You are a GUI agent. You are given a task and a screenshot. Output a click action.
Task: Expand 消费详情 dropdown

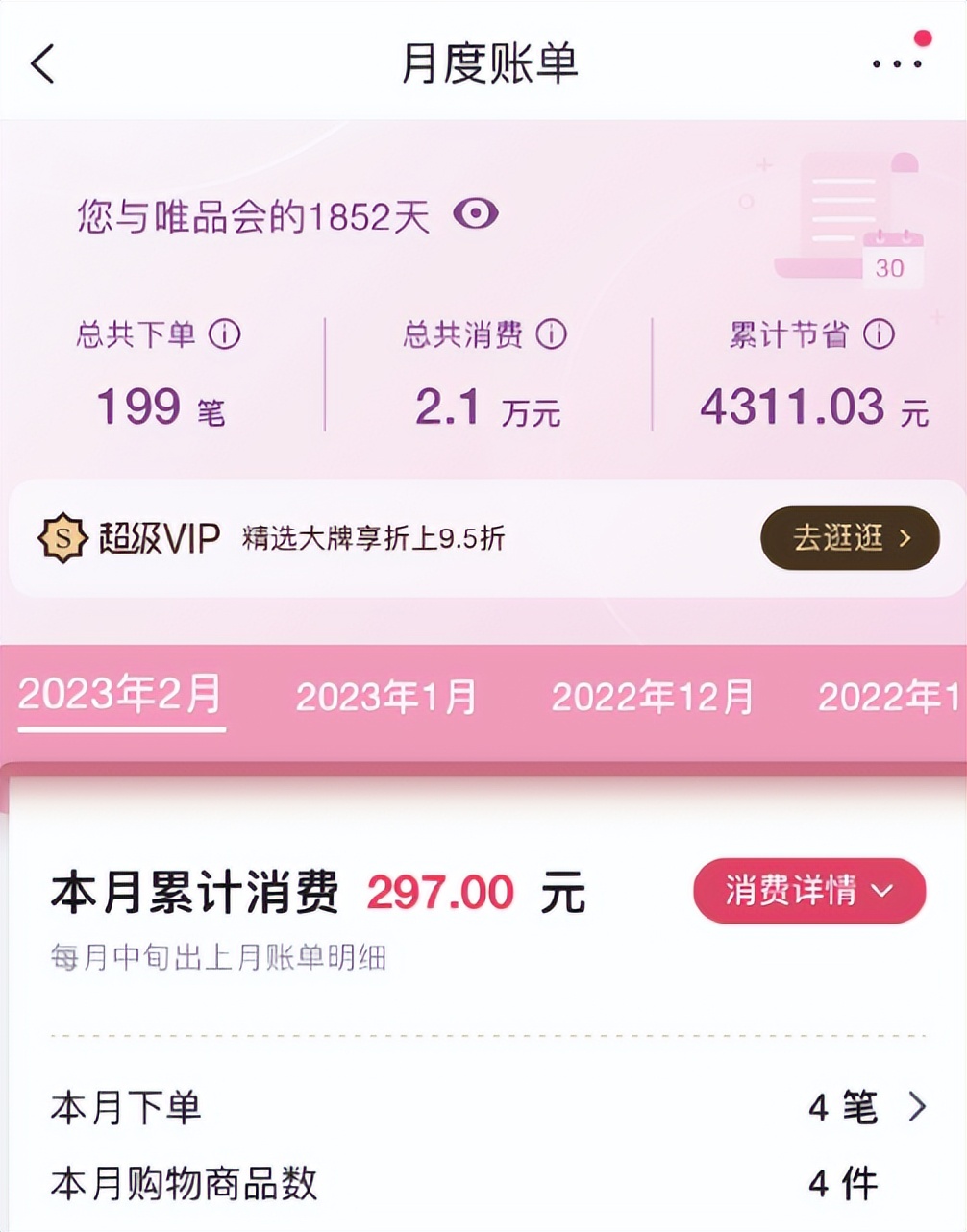[x=810, y=891]
